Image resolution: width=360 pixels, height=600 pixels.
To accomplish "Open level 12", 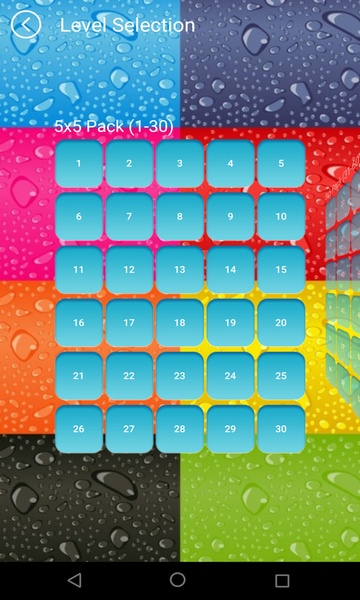I will 129,270.
